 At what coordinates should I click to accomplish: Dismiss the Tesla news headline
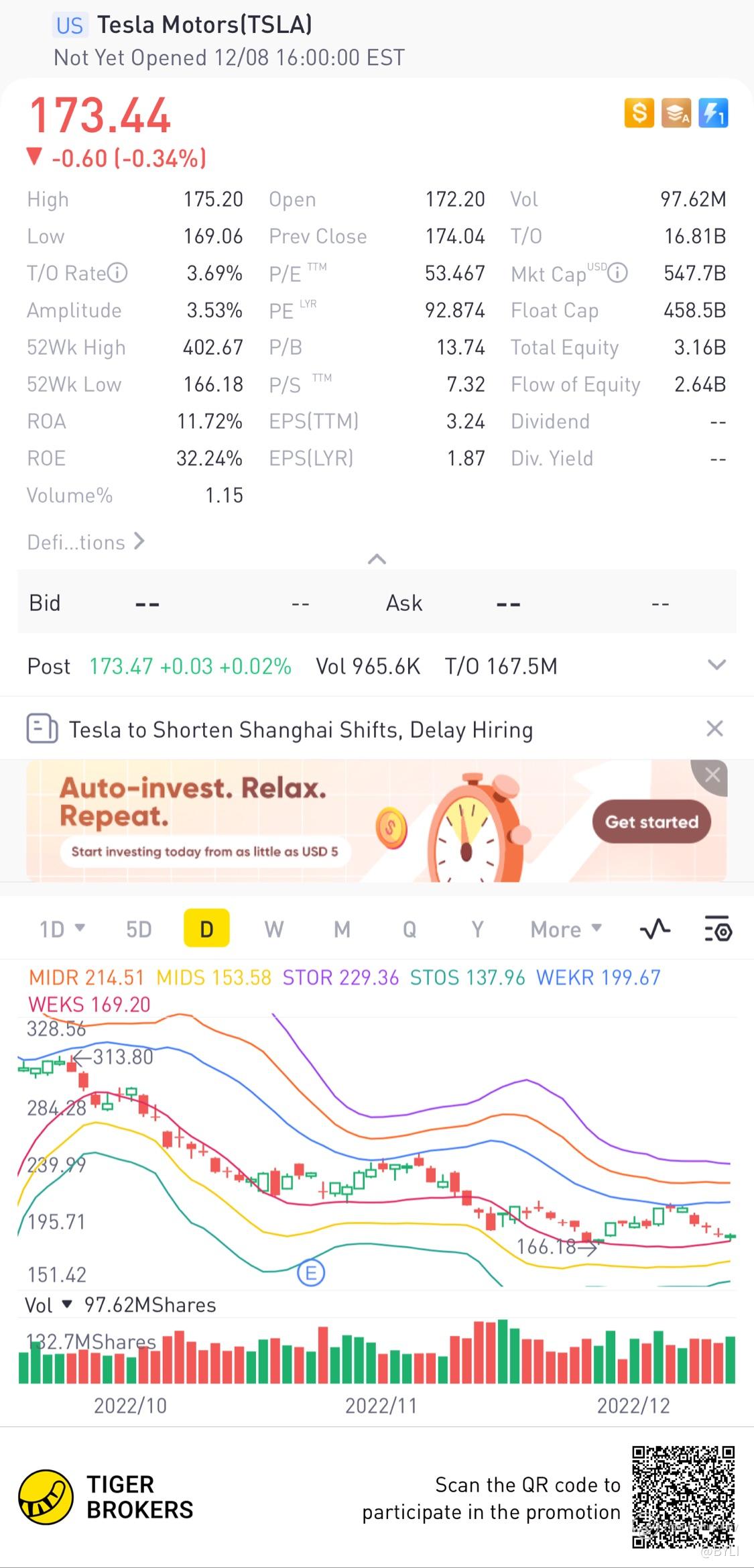(714, 728)
